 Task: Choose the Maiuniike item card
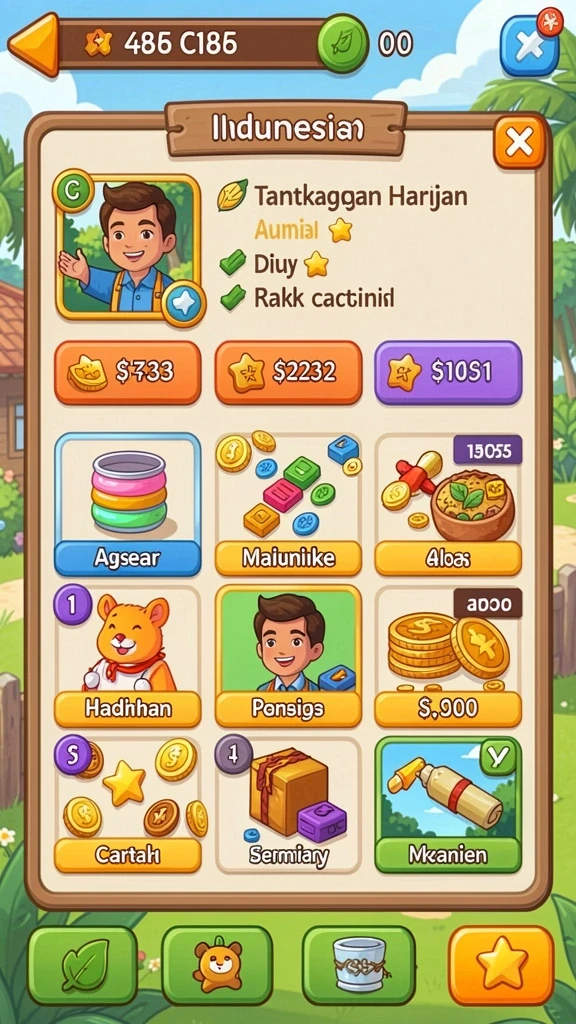(288, 504)
